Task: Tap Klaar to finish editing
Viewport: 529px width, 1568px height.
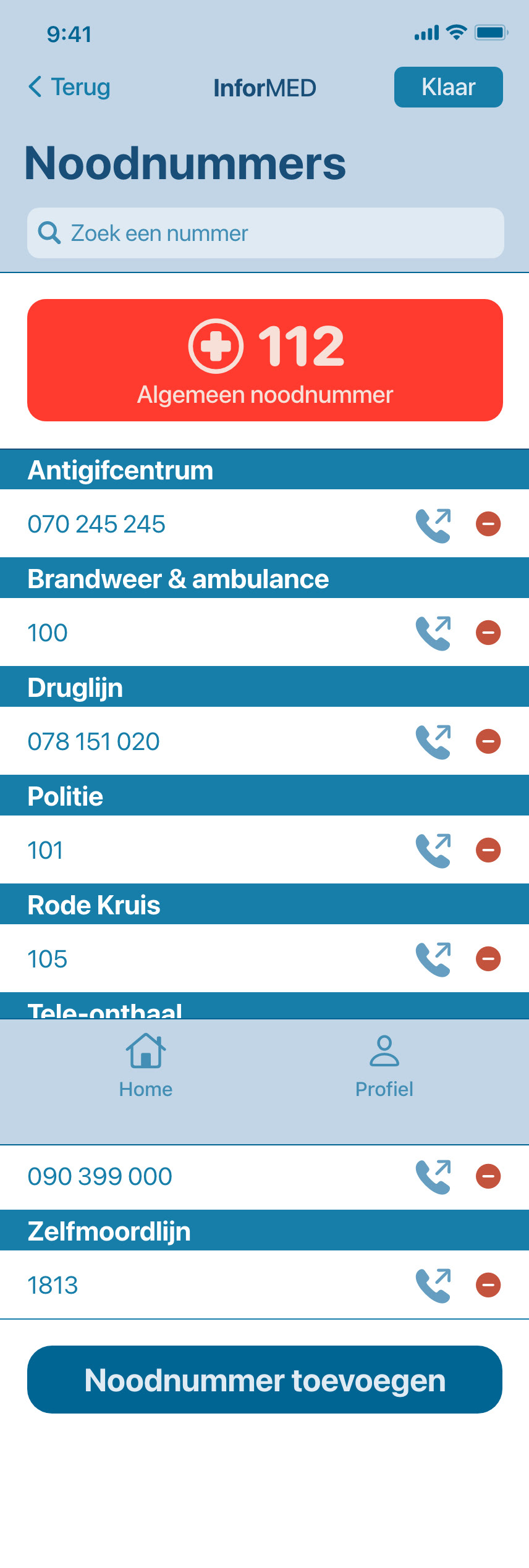Action: (x=448, y=87)
